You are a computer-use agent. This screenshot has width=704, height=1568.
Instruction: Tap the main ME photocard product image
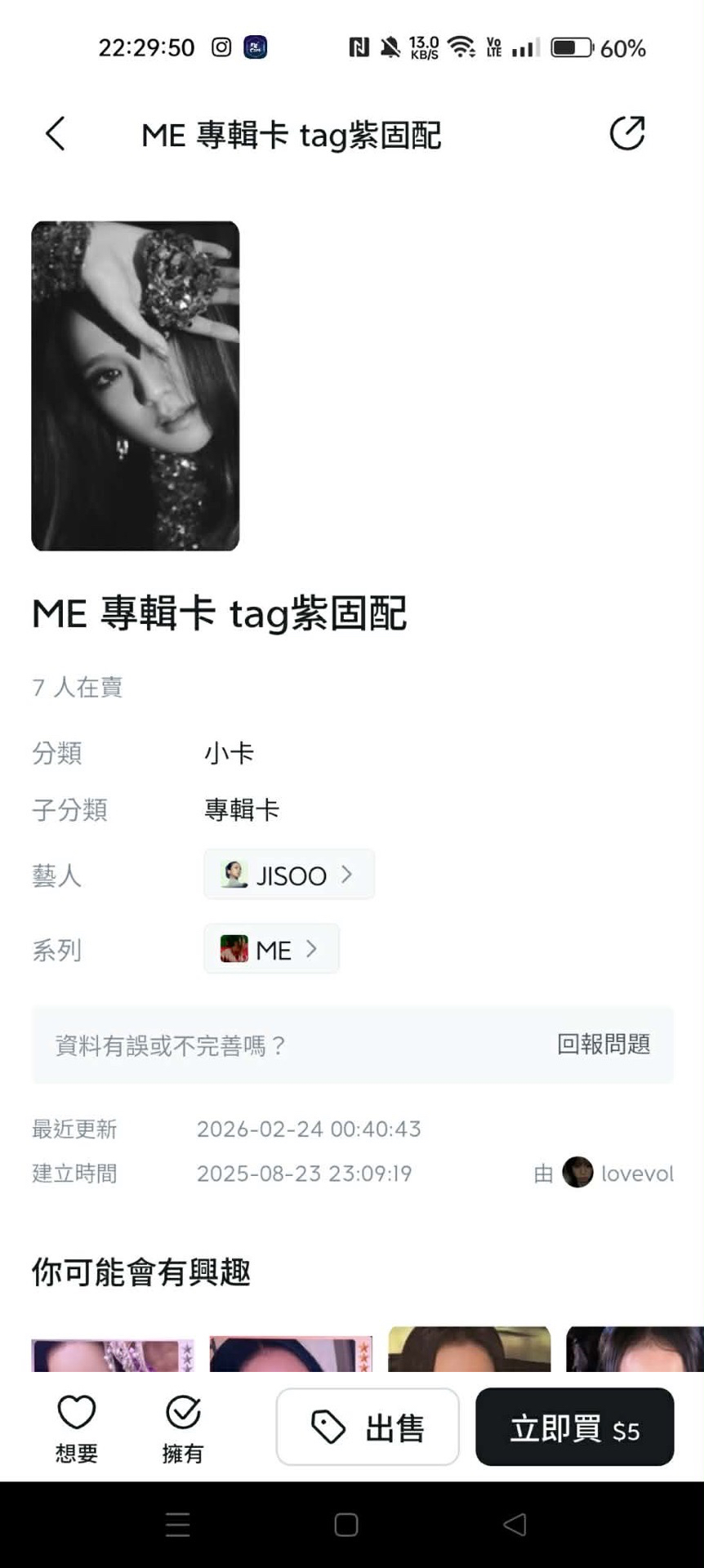(135, 385)
